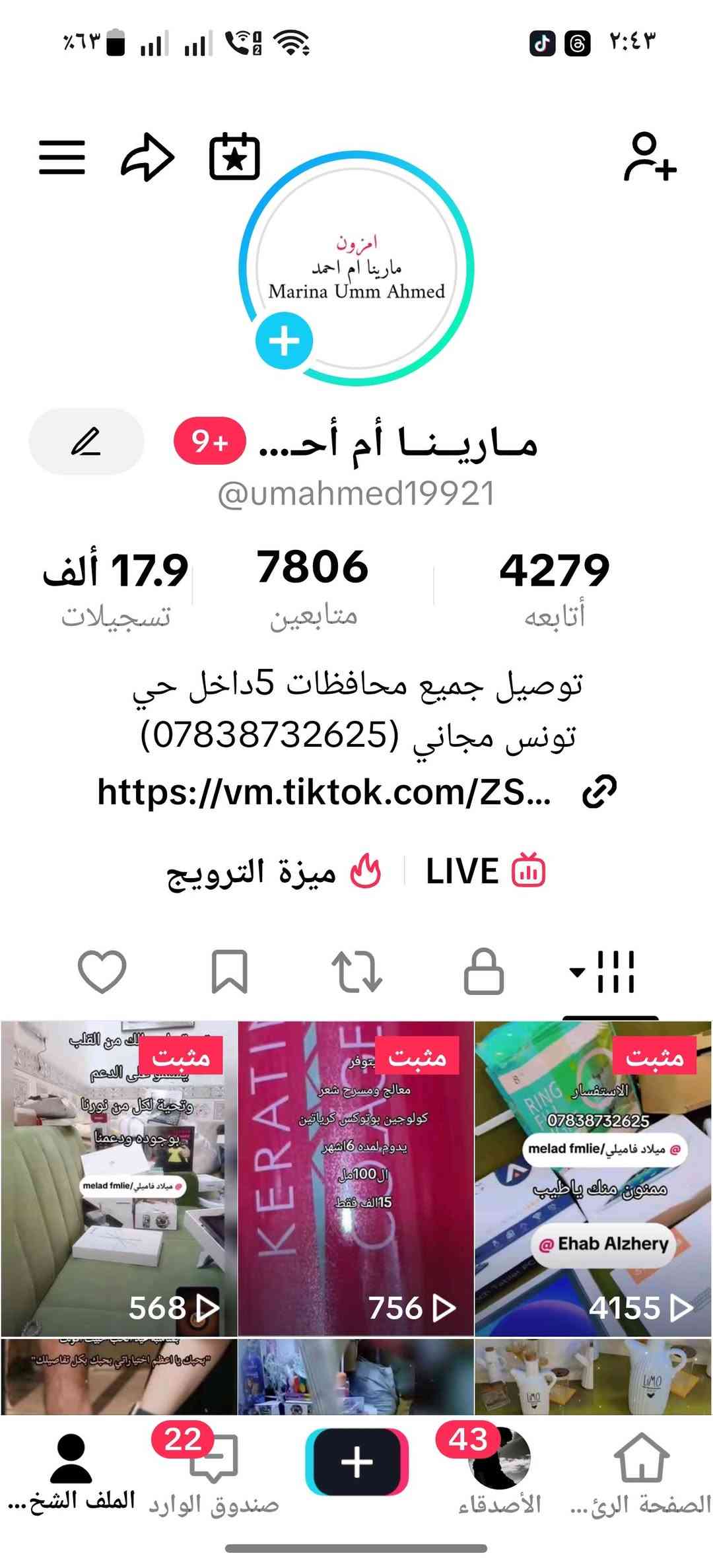
Task: Switch to the reposts tab
Action: [x=356, y=971]
